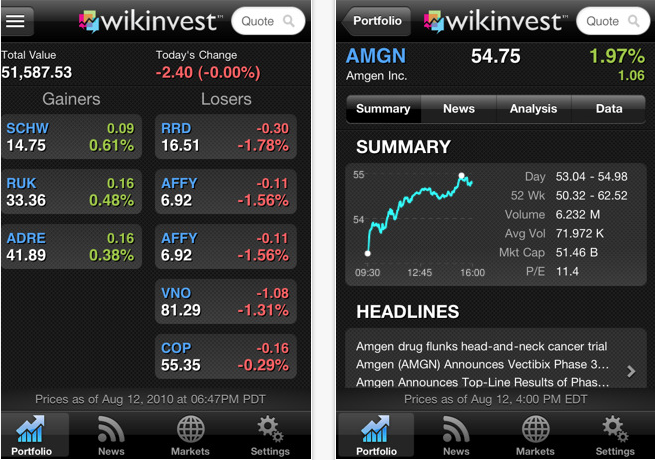Open the SCHW gainer card
The image size is (655, 460).
point(71,137)
